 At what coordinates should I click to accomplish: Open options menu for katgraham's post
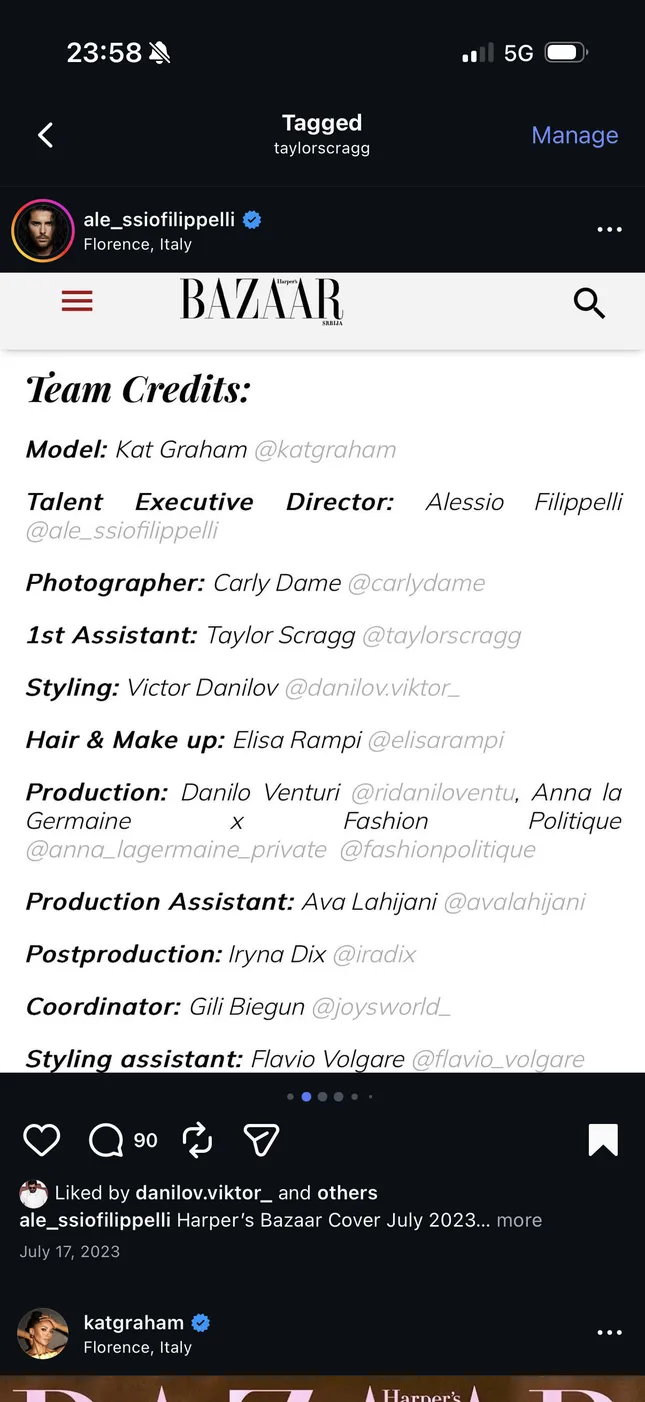point(609,1333)
